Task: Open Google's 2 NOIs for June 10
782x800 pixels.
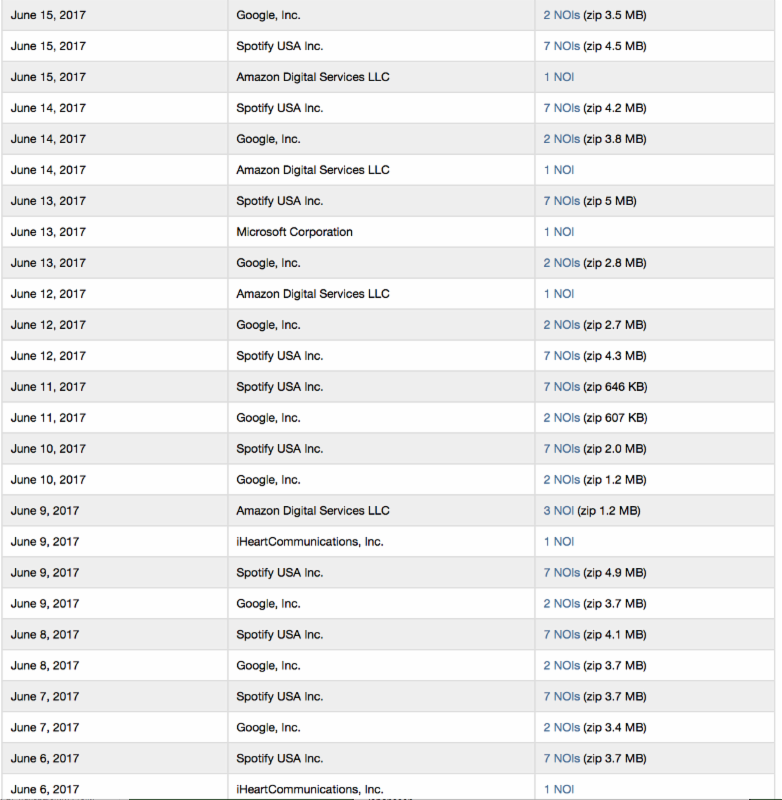Action: click(561, 480)
